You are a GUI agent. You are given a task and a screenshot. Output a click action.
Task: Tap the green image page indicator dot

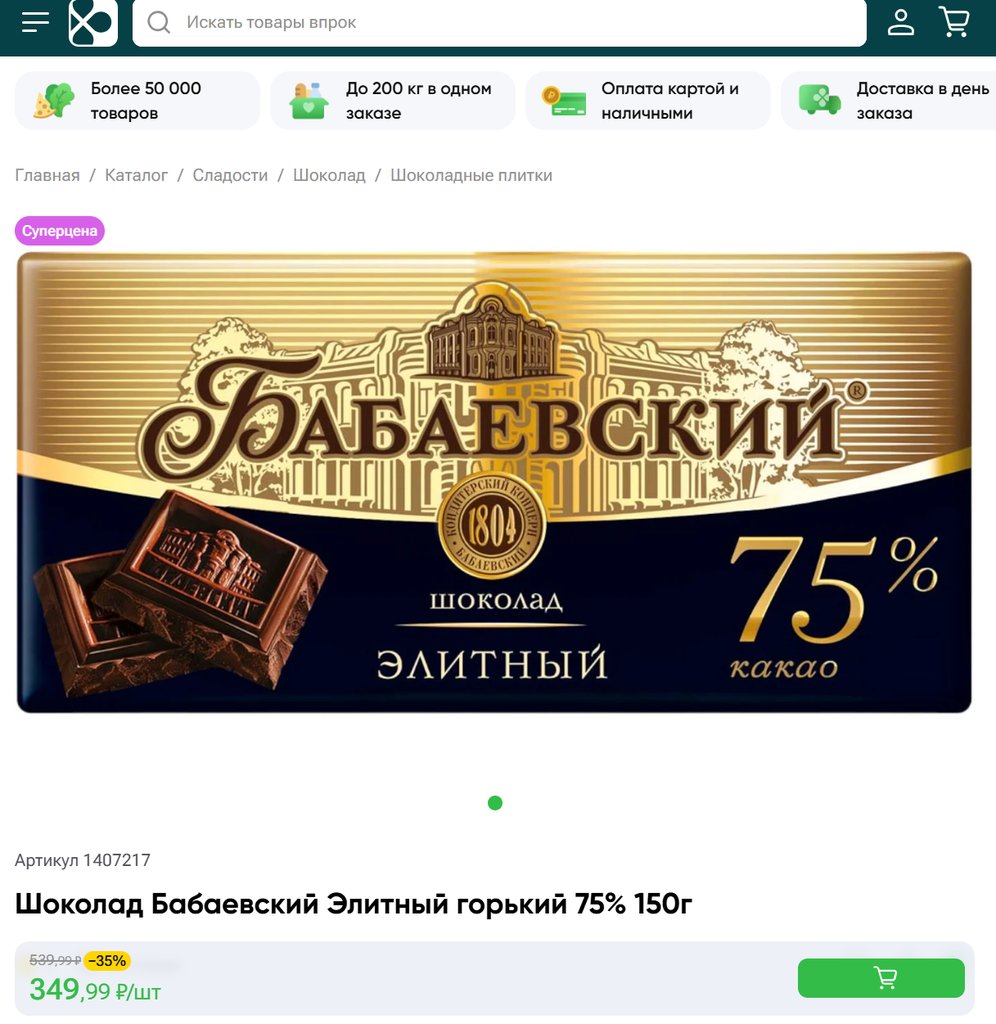pyautogui.click(x=495, y=803)
